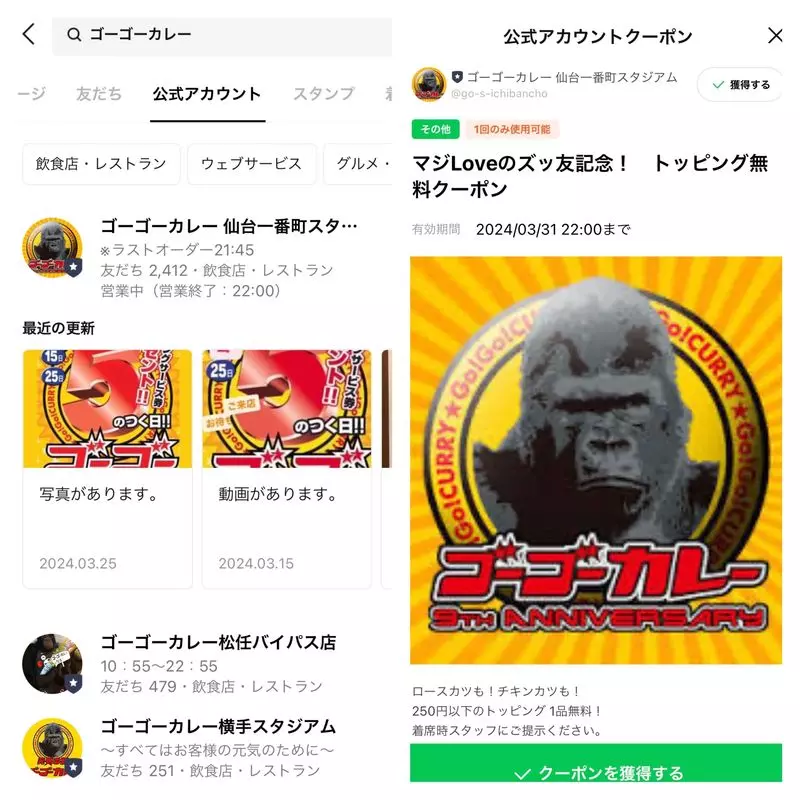Viewport: 800px width, 800px height.
Task: Filter by 飲食店・レストラン chip
Action: point(101,164)
